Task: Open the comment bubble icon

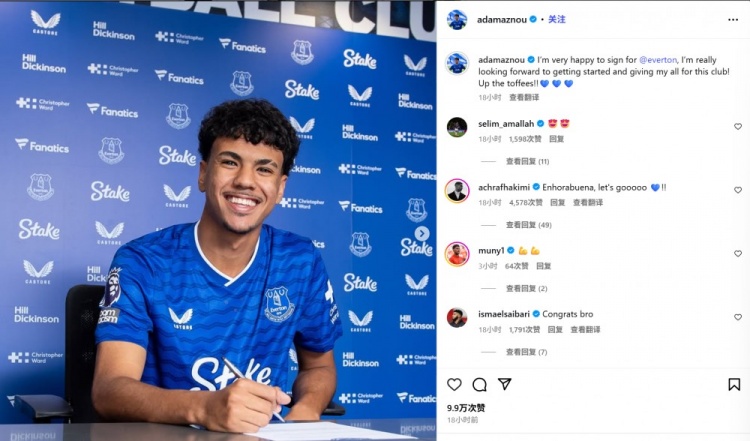Action: (479, 385)
